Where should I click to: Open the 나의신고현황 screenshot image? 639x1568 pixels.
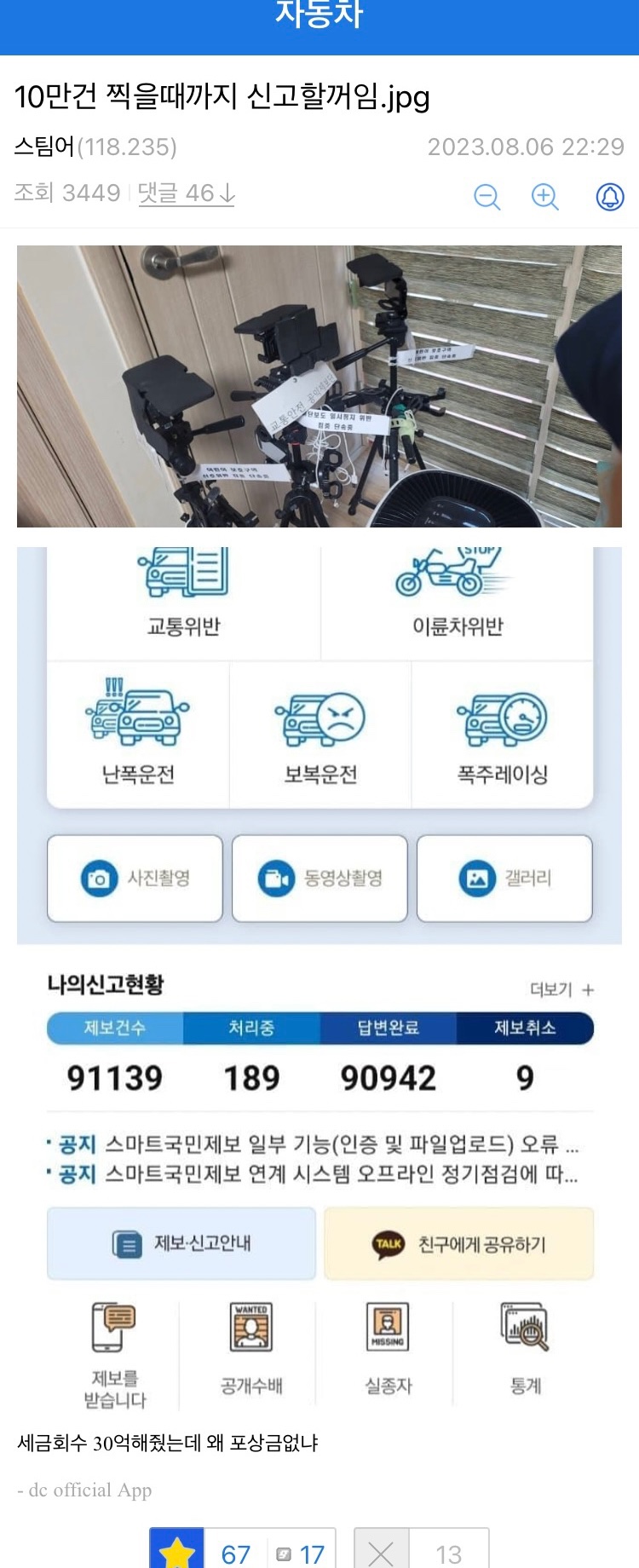[319, 980]
